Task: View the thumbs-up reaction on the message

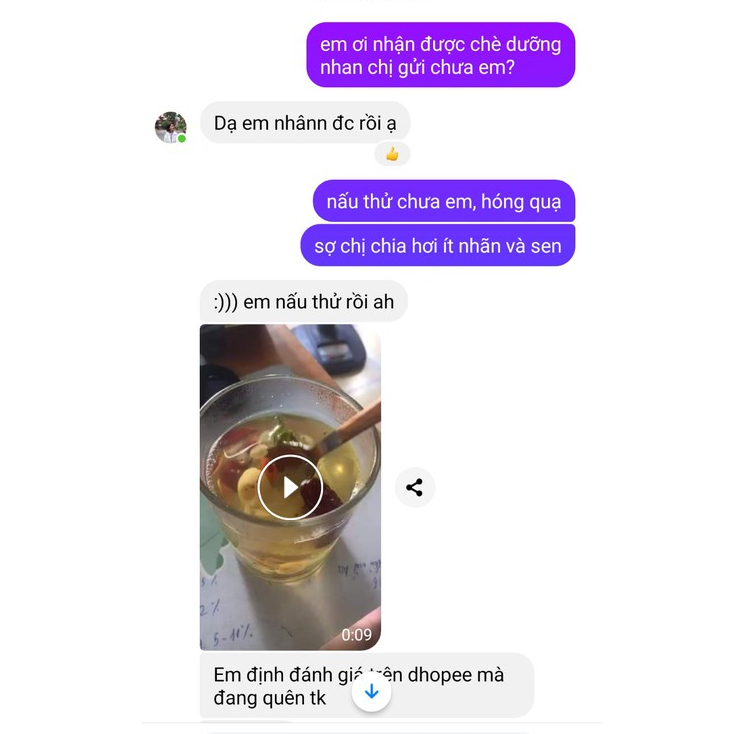Action: (x=392, y=154)
